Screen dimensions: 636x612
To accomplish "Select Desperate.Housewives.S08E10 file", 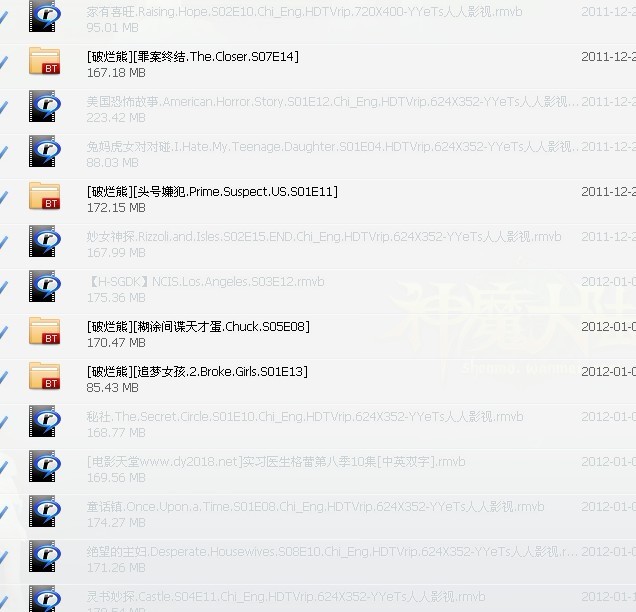I will [330, 552].
